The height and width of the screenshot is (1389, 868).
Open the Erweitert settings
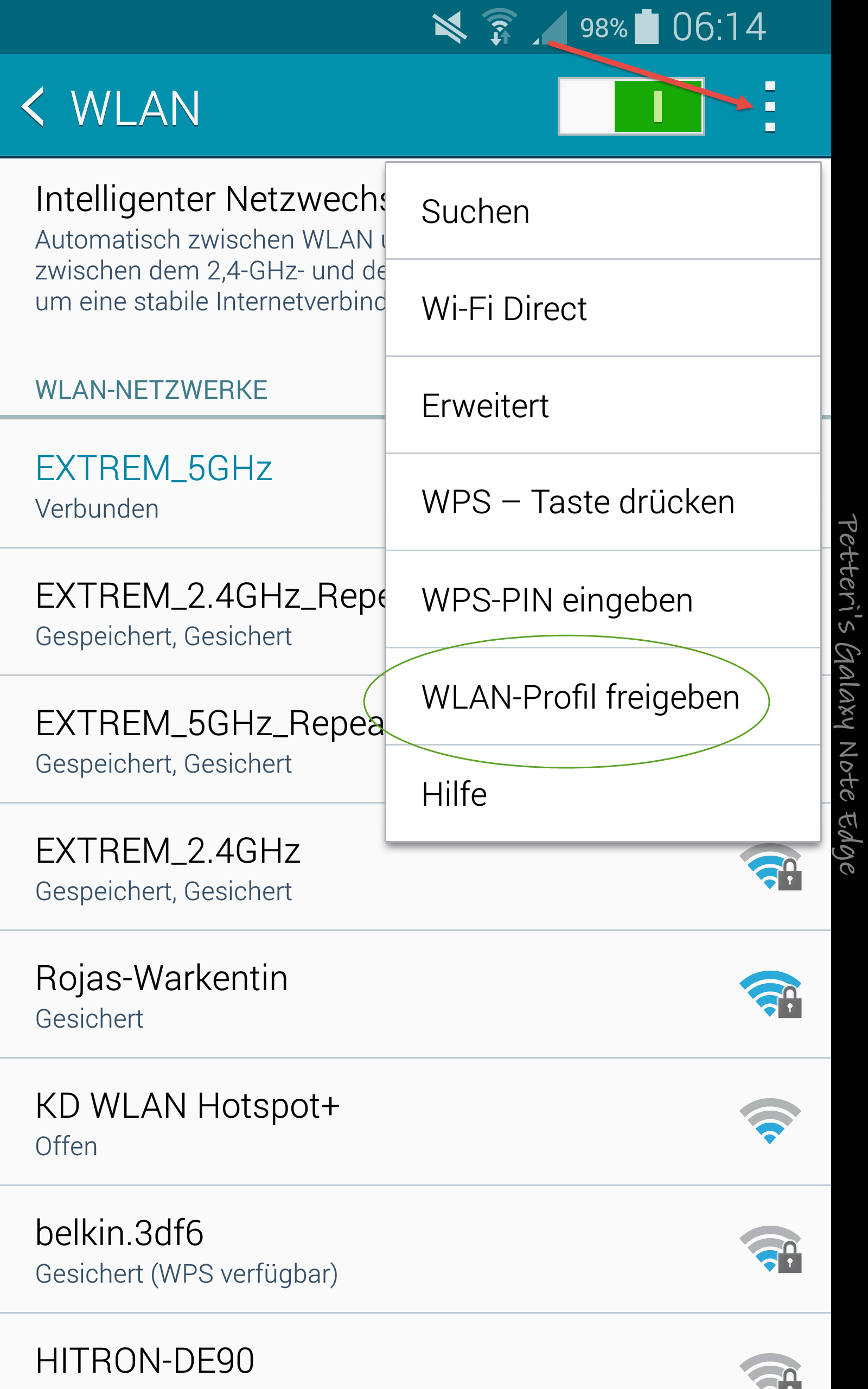[603, 405]
